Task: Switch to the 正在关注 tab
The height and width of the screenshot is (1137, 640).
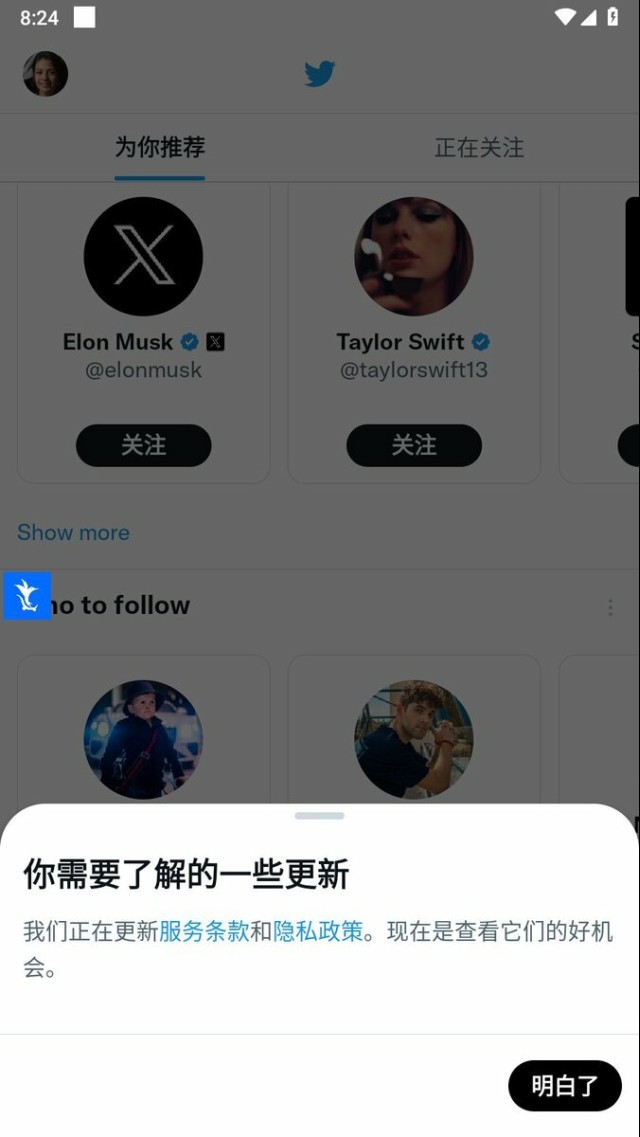Action: (x=479, y=148)
